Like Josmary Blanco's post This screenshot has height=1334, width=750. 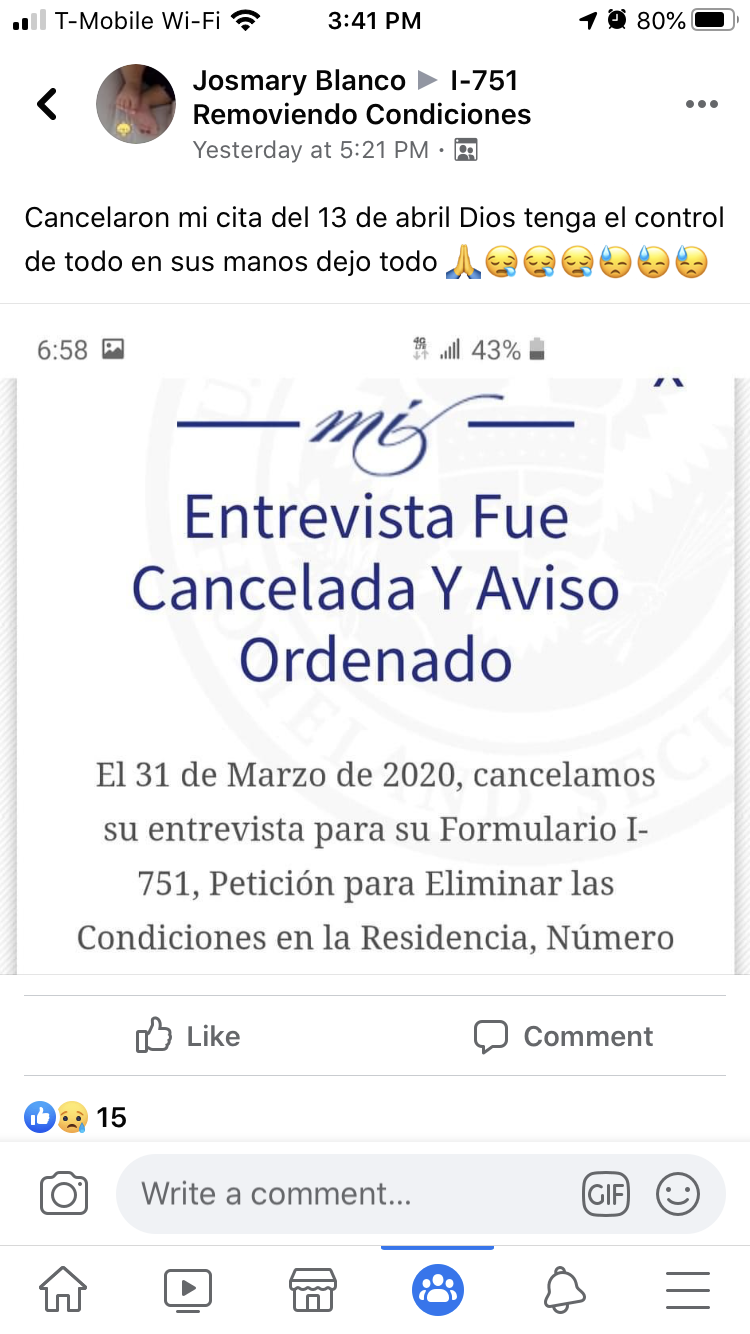point(188,1036)
